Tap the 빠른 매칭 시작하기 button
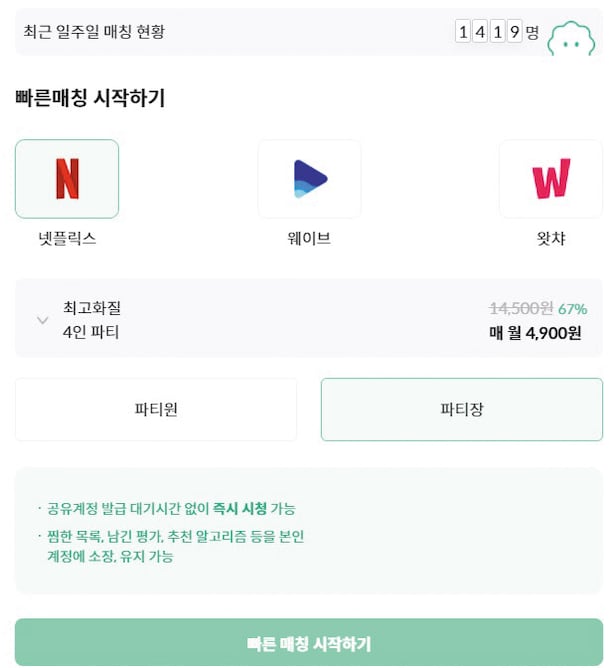 point(308,643)
